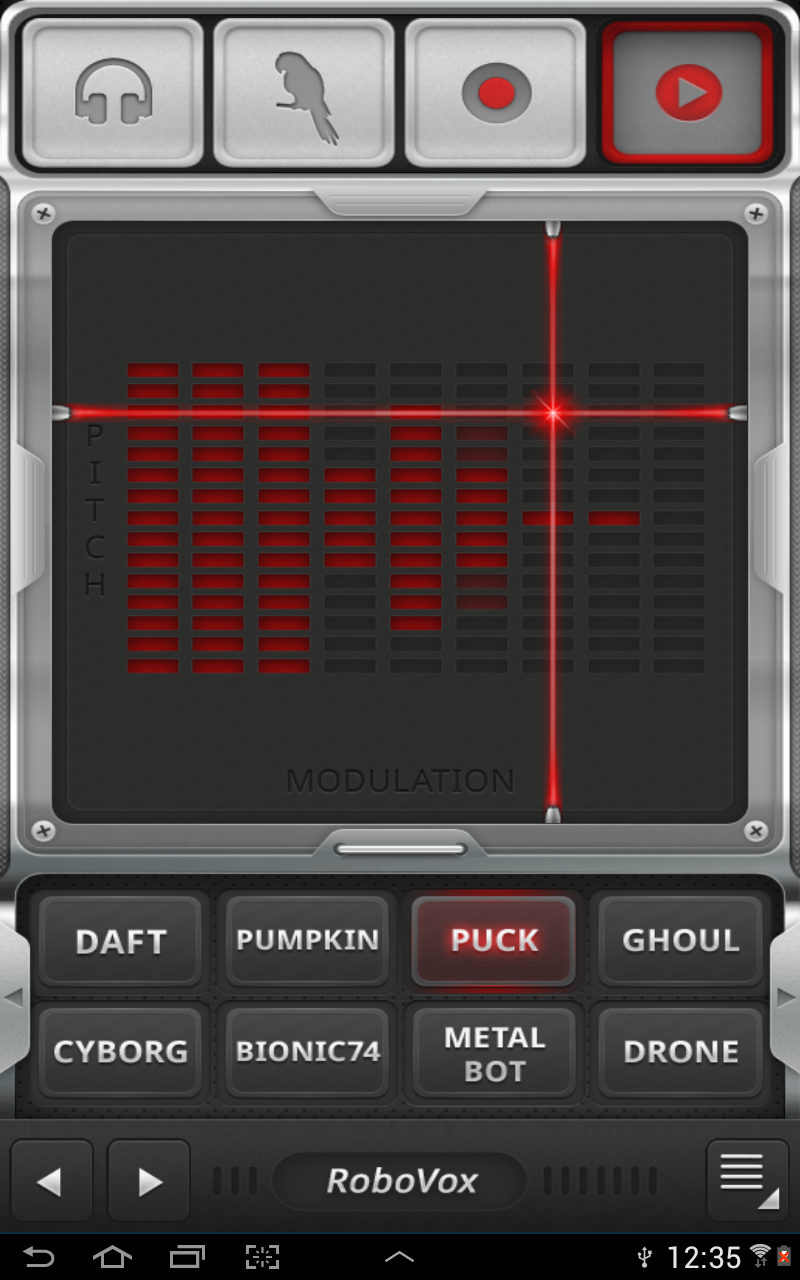The width and height of the screenshot is (800, 1280).
Task: Choose the DAFT voice preset
Action: click(x=120, y=941)
